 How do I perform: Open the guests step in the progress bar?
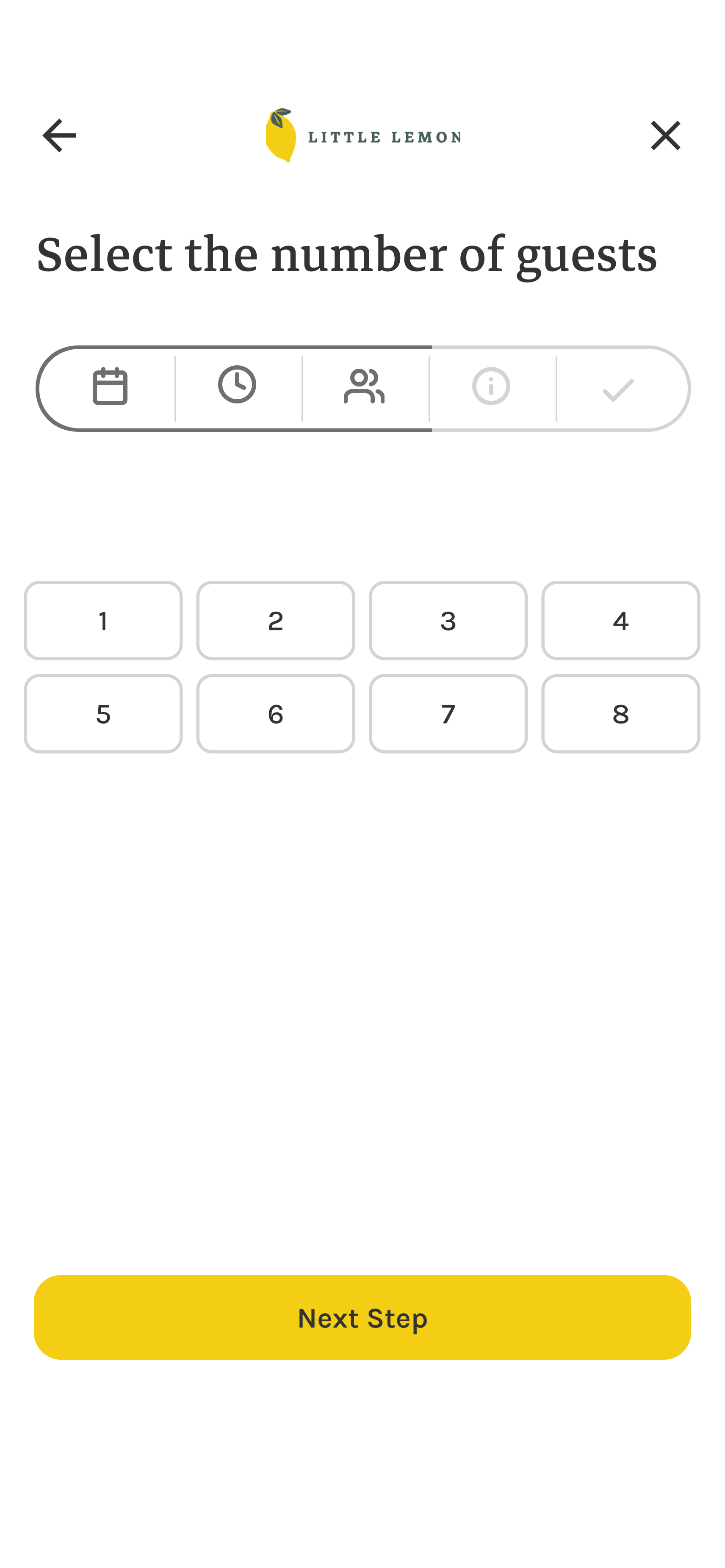point(364,387)
